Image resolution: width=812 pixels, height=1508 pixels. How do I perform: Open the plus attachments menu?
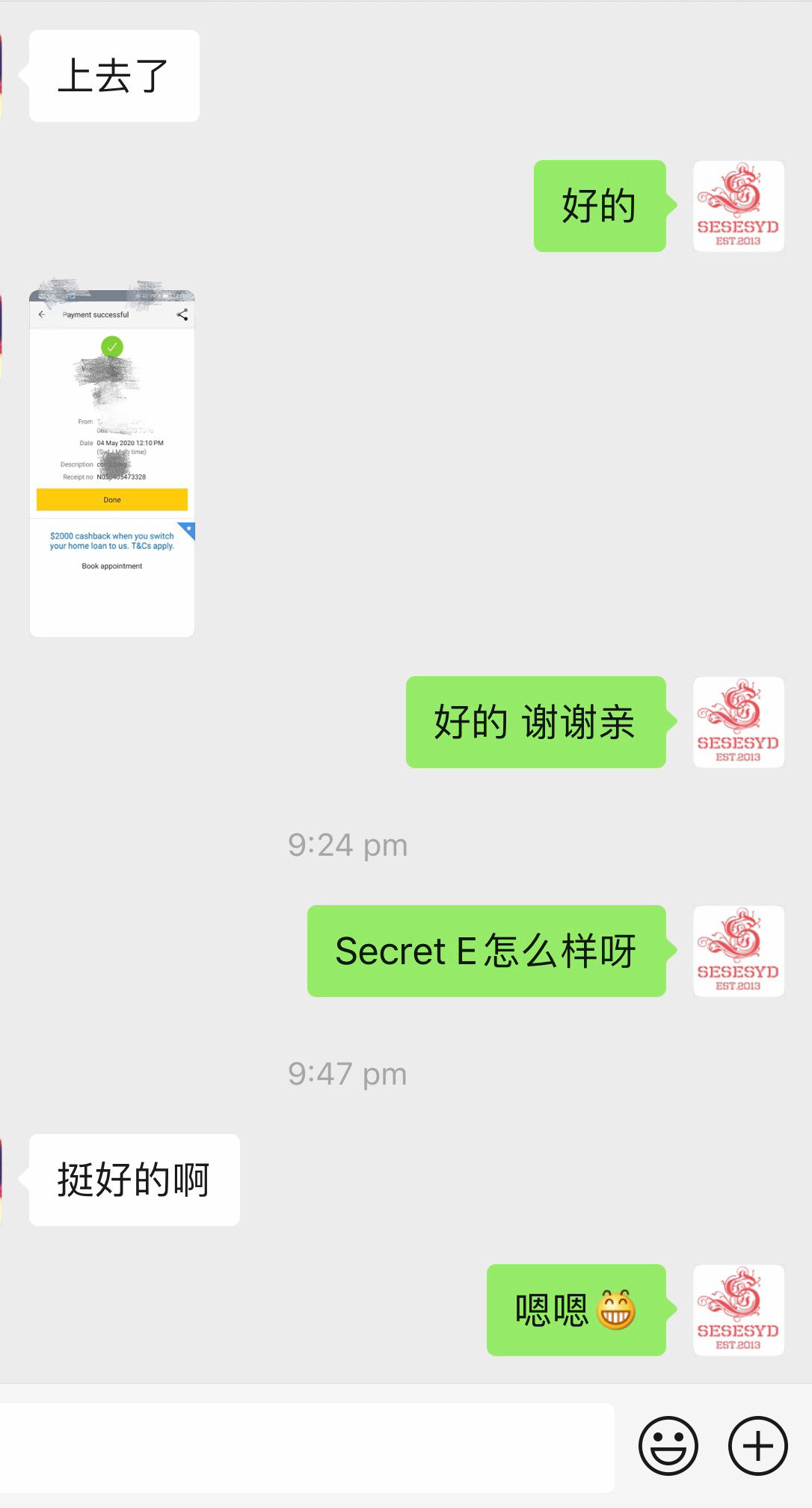coord(757,1445)
